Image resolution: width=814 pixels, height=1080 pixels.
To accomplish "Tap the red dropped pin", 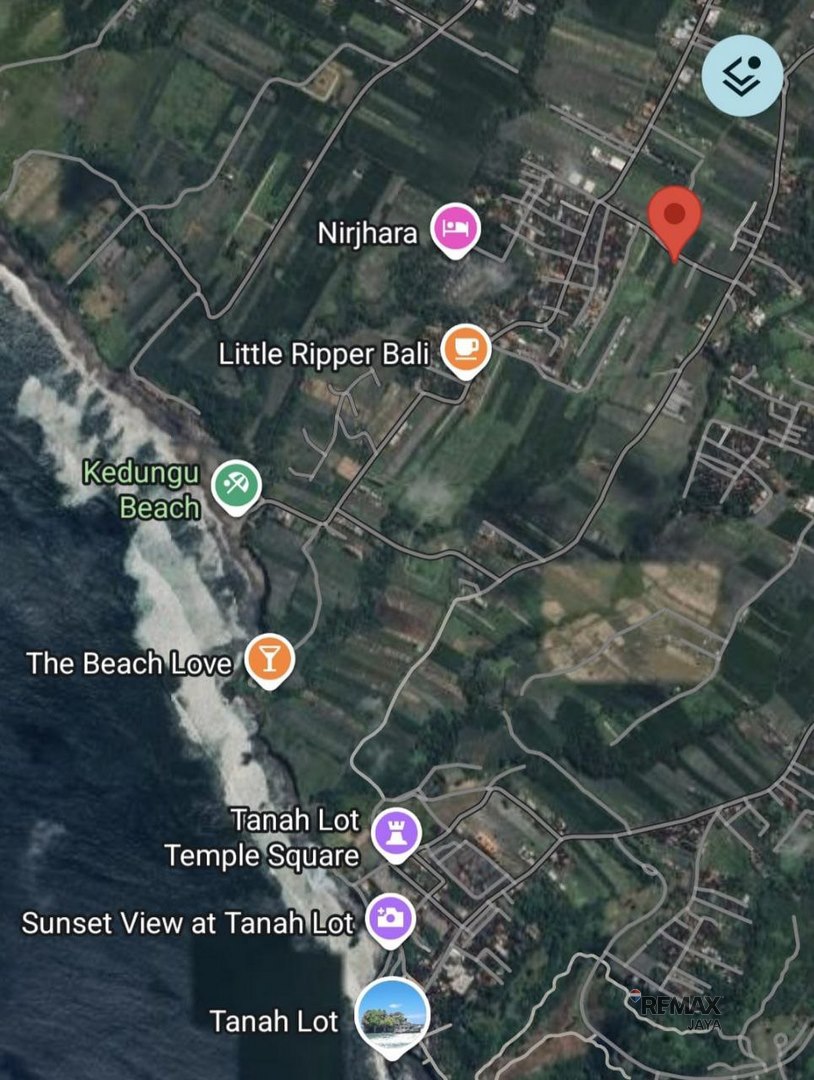I will [675, 215].
